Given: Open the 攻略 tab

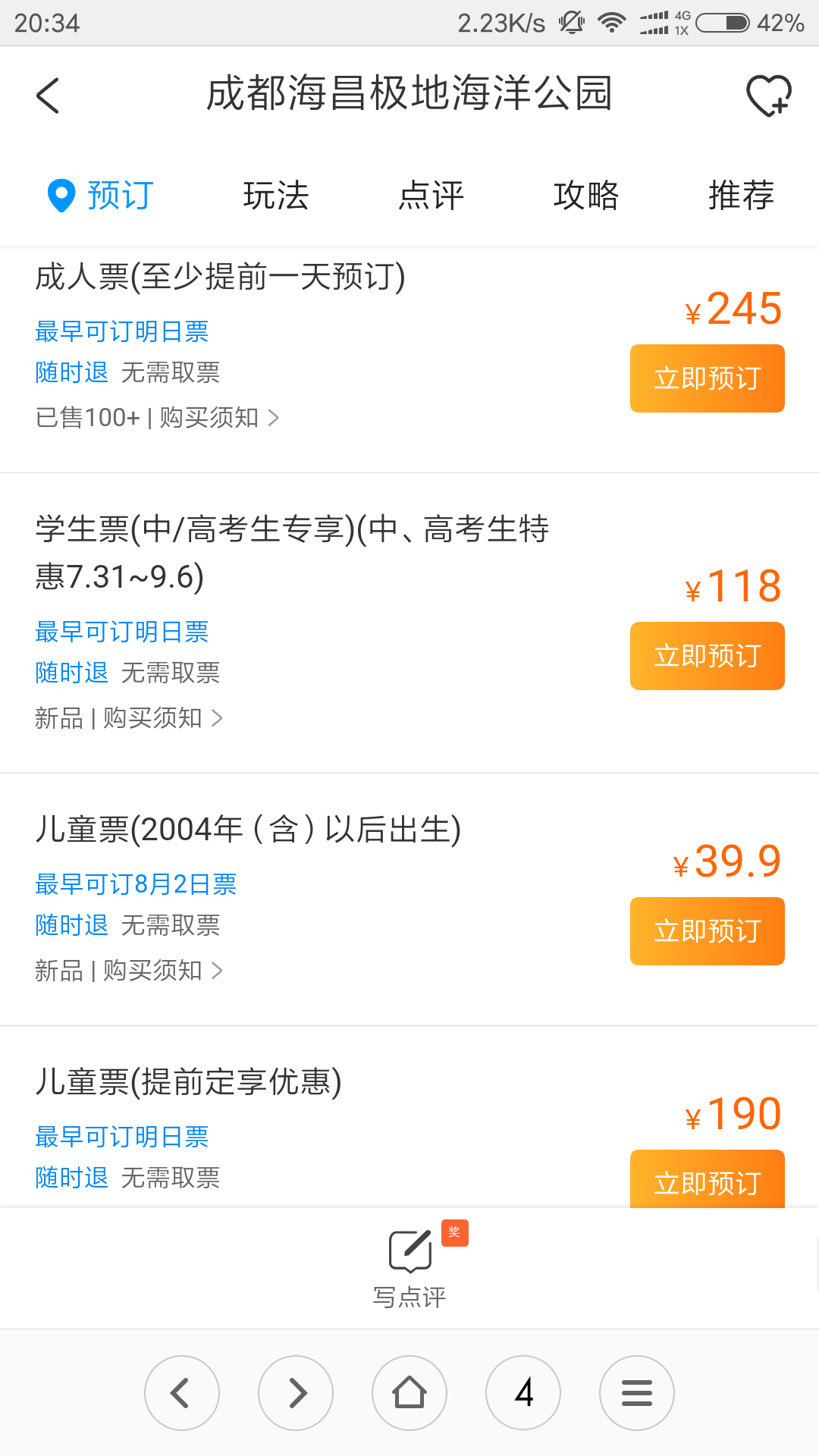Looking at the screenshot, I should [x=586, y=196].
